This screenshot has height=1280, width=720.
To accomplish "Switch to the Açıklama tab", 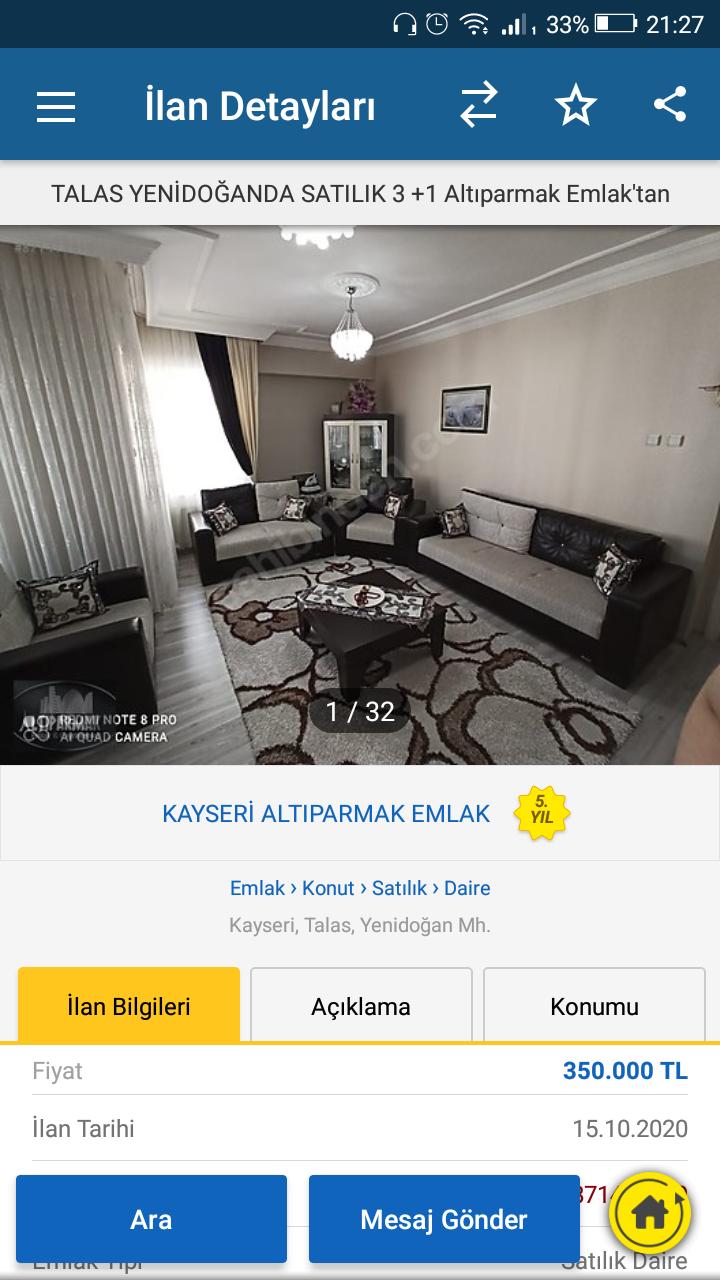I will point(361,1005).
